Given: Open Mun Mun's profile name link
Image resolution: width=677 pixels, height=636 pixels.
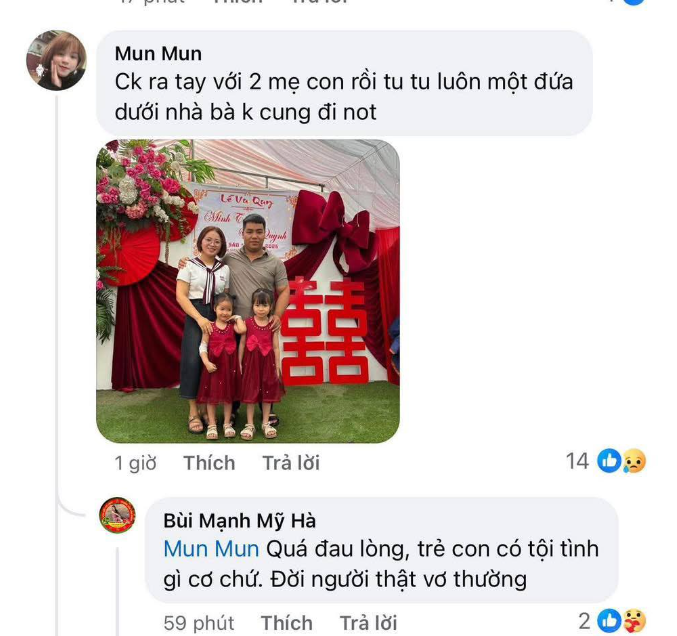Looking at the screenshot, I should pos(158,53).
